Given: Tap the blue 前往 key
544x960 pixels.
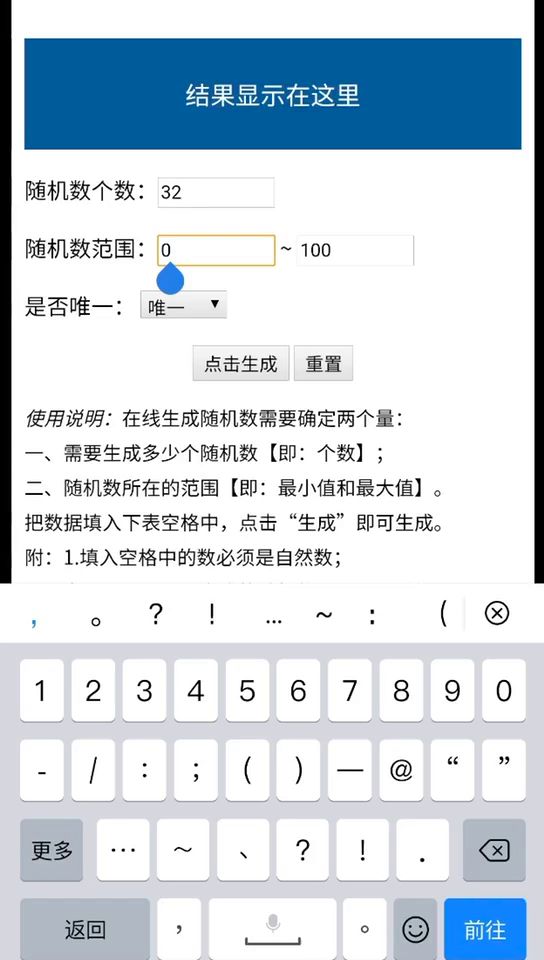Looking at the screenshot, I should click(485, 929).
